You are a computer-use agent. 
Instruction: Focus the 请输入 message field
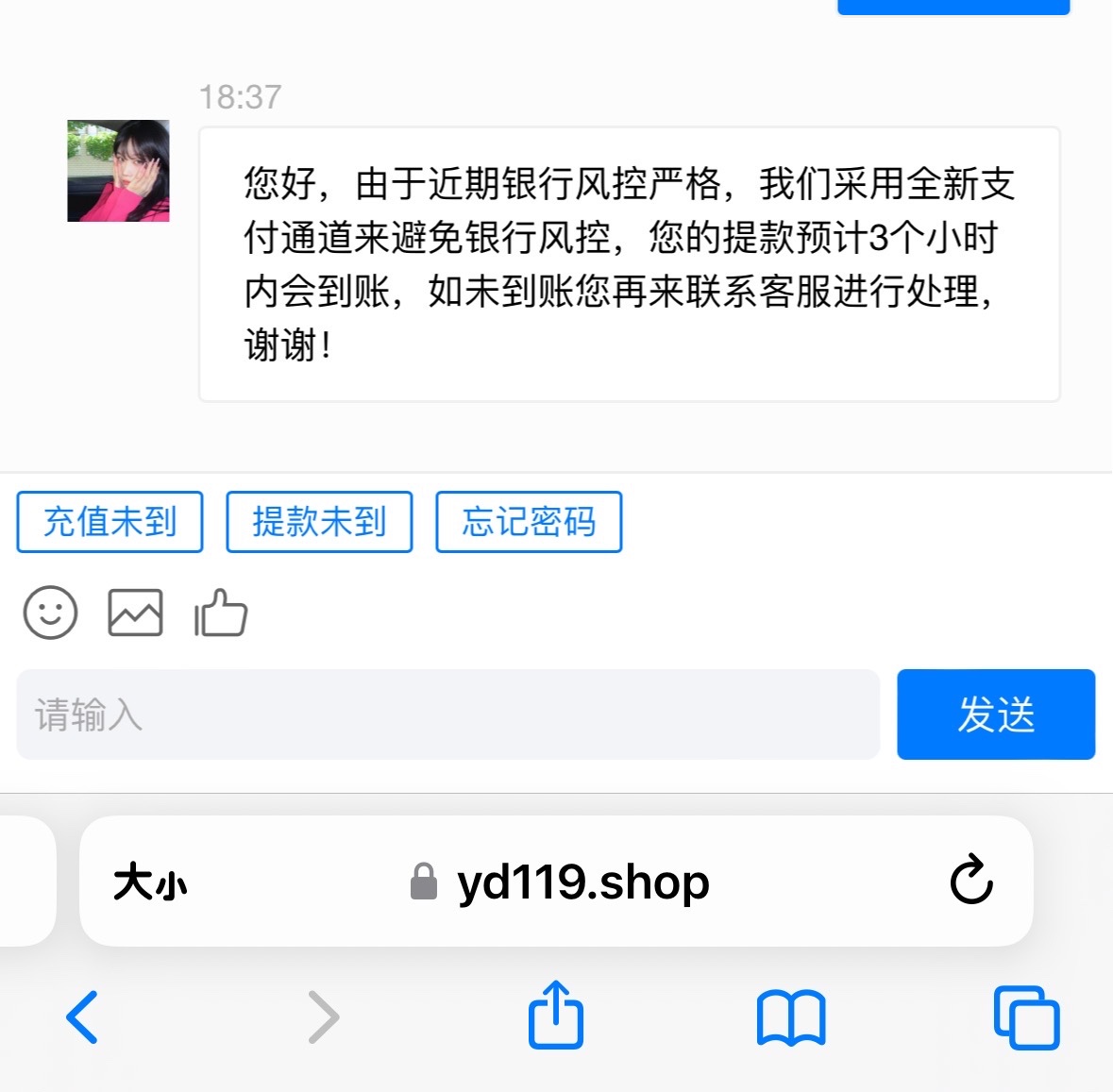447,714
